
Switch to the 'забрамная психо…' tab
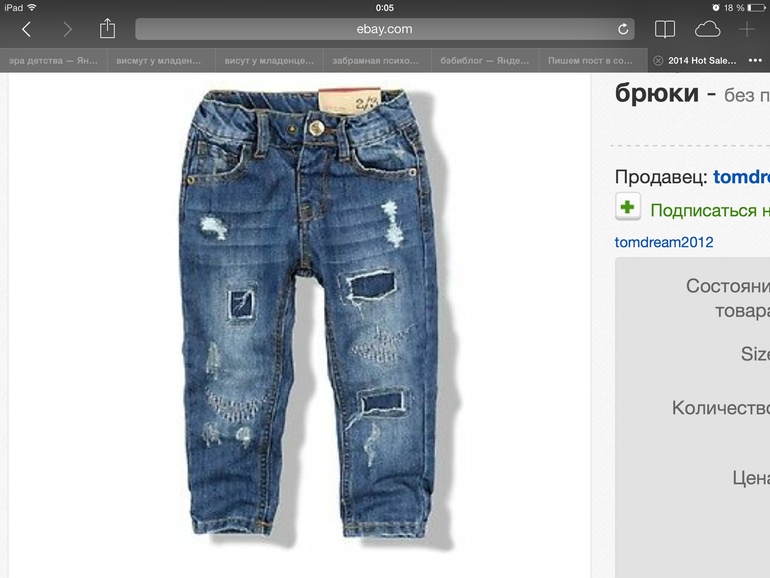tap(376, 61)
